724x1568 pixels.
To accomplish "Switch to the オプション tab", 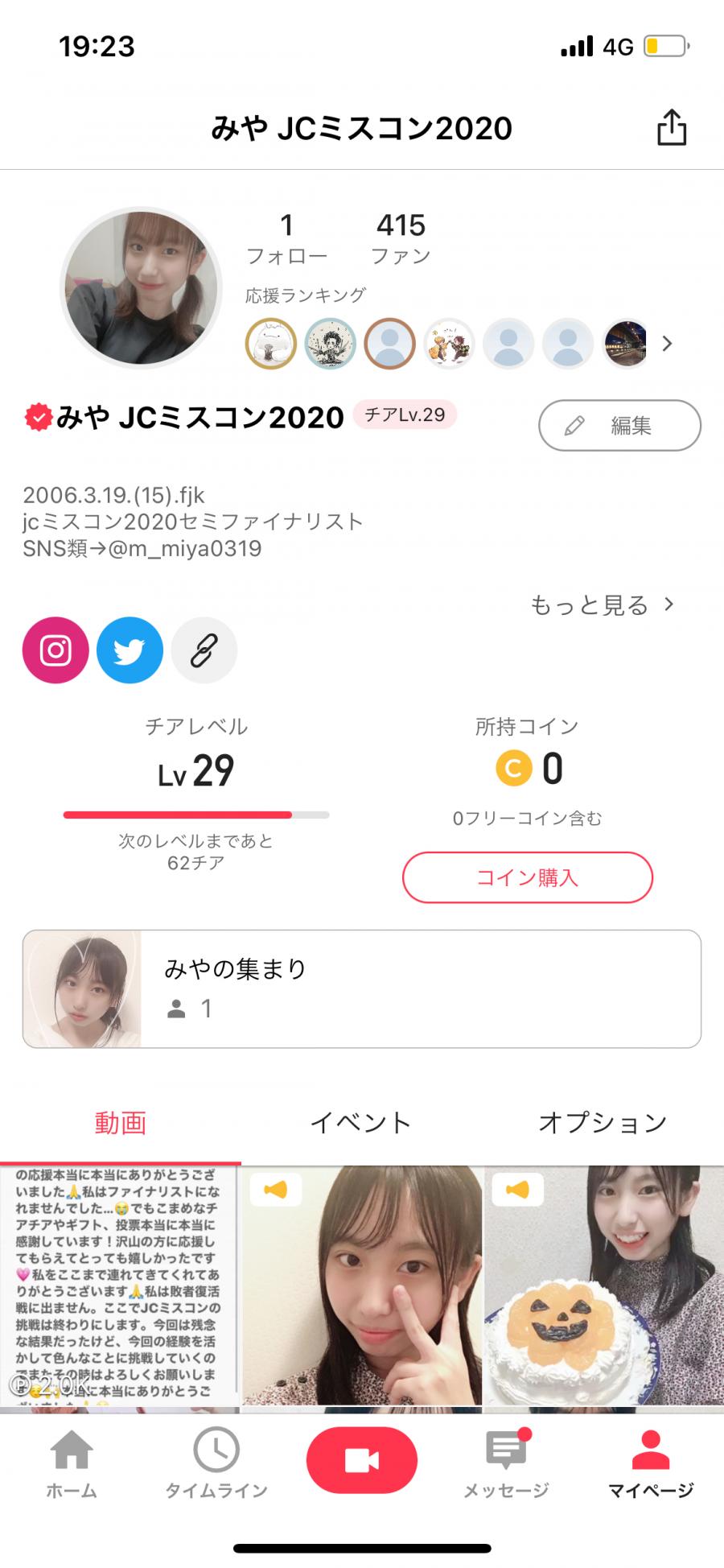I will tap(603, 1122).
